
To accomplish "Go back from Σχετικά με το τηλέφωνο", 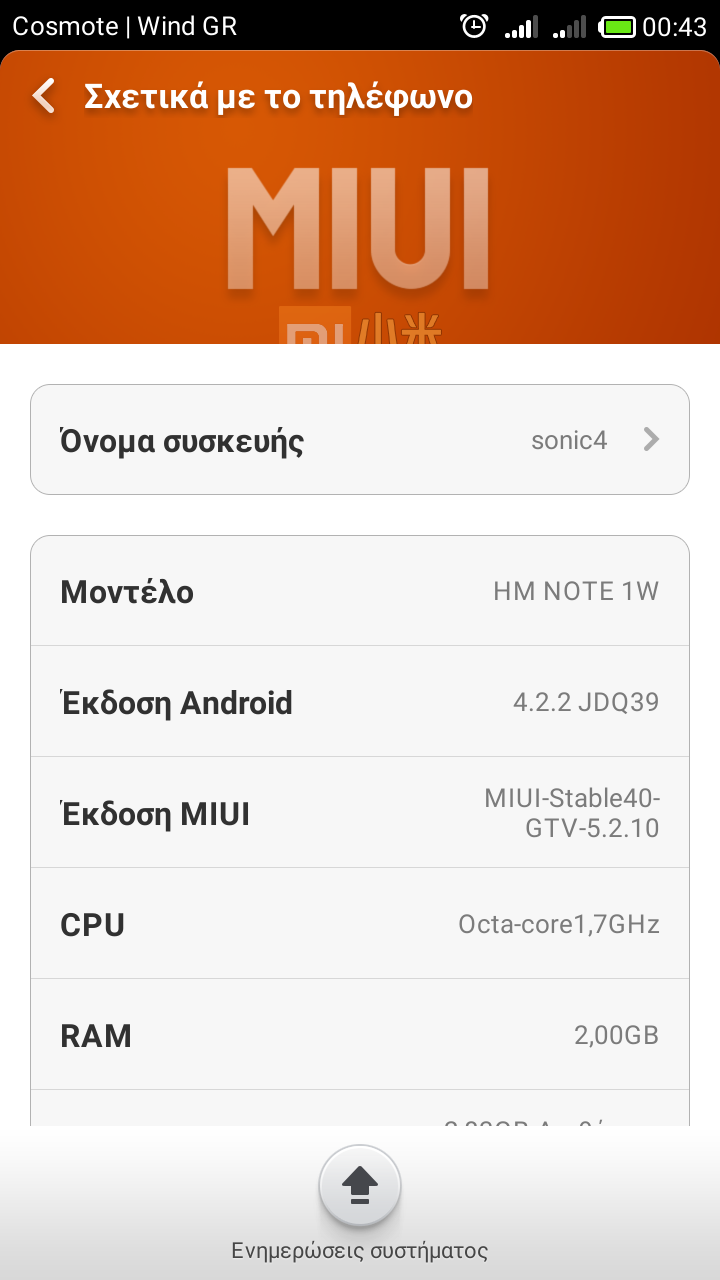I will coord(44,97).
